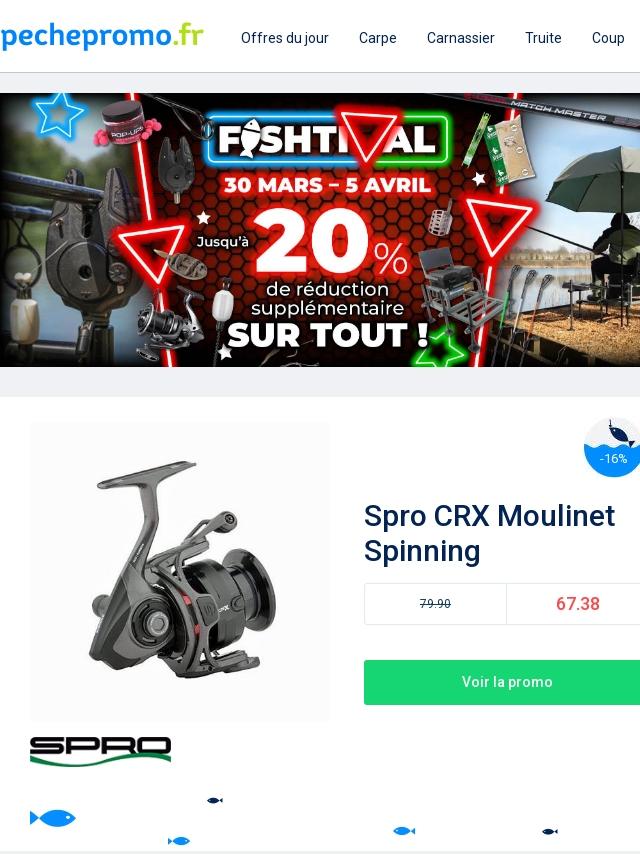Image resolution: width=640 pixels, height=854 pixels.
Task: Open Offres du jour section
Action: point(284,38)
